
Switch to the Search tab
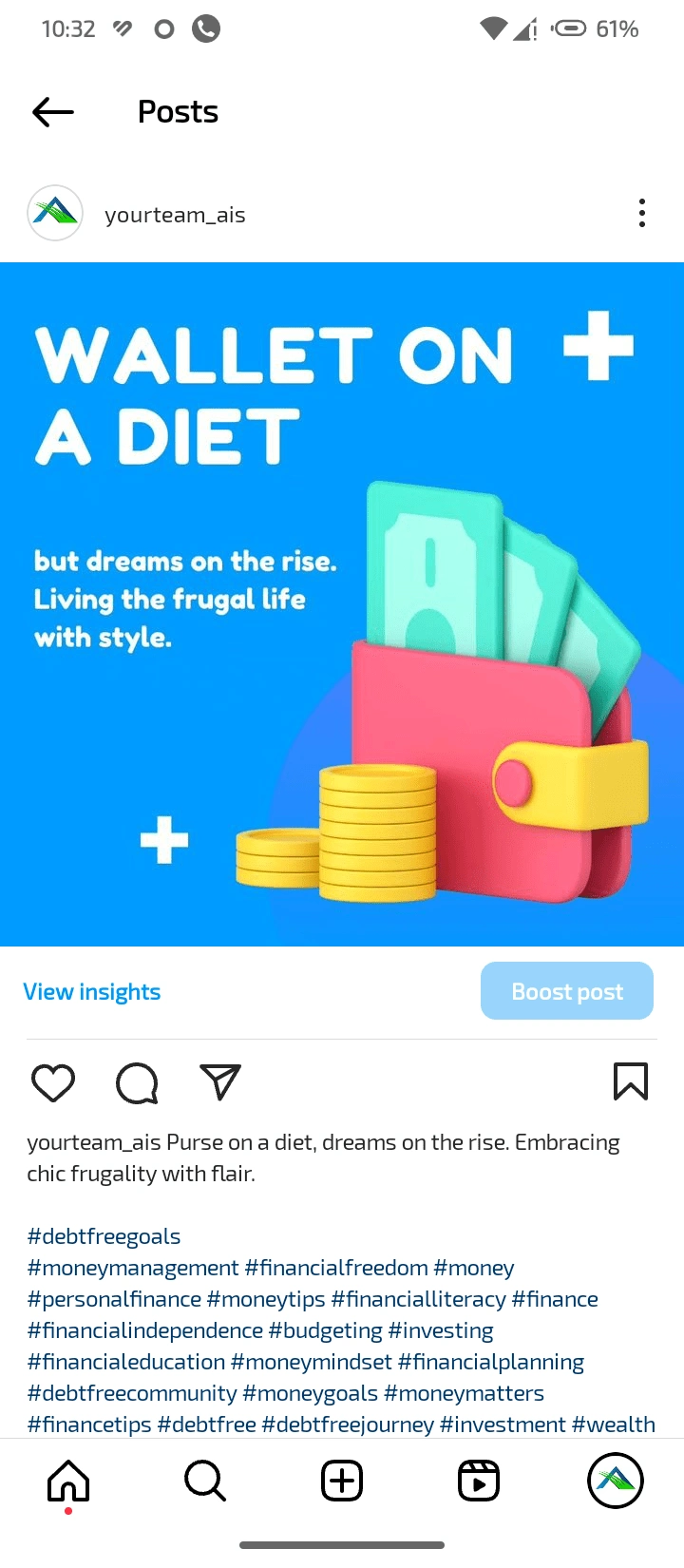(205, 1481)
